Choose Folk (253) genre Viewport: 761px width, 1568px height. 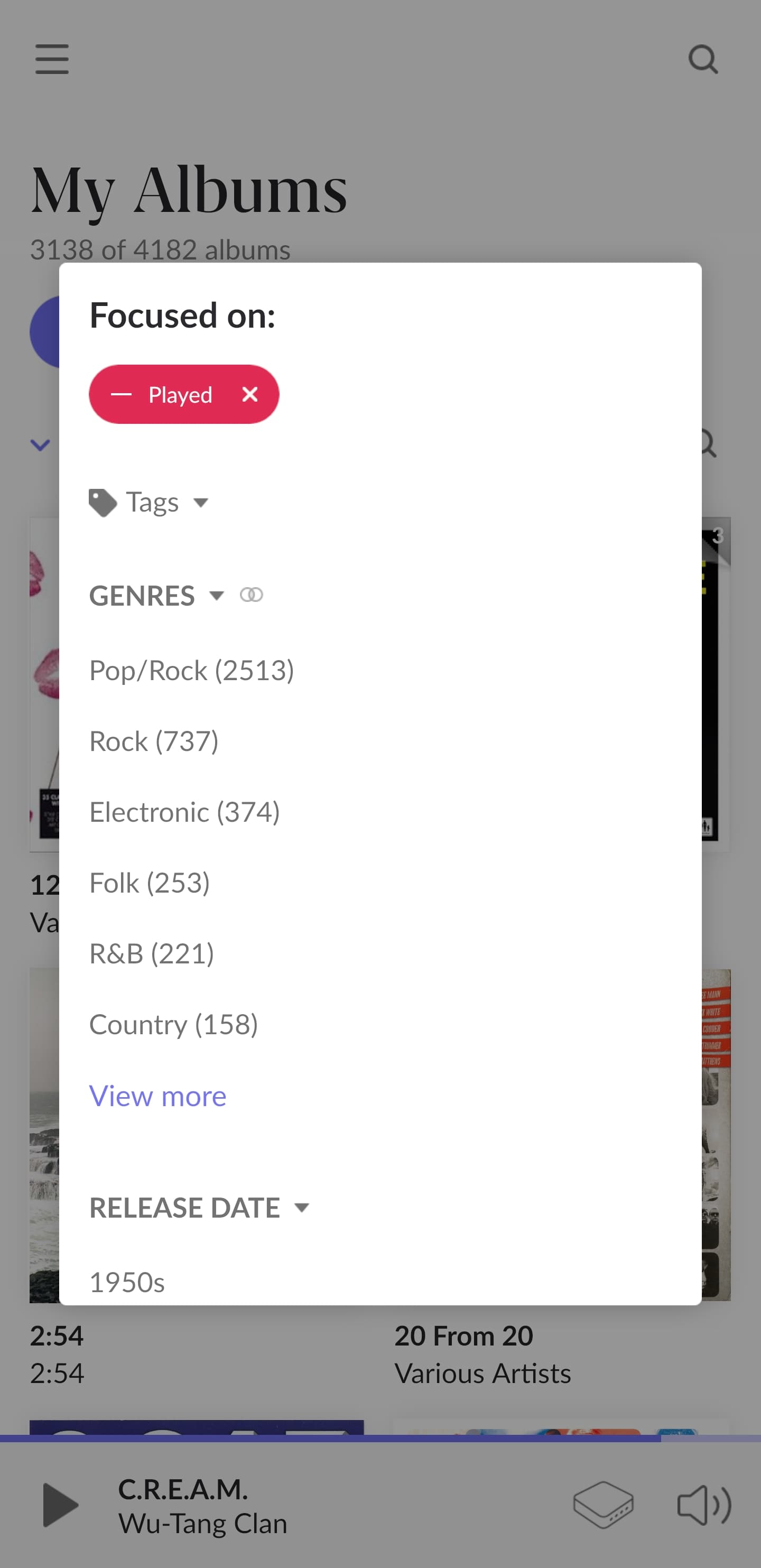pyautogui.click(x=150, y=883)
